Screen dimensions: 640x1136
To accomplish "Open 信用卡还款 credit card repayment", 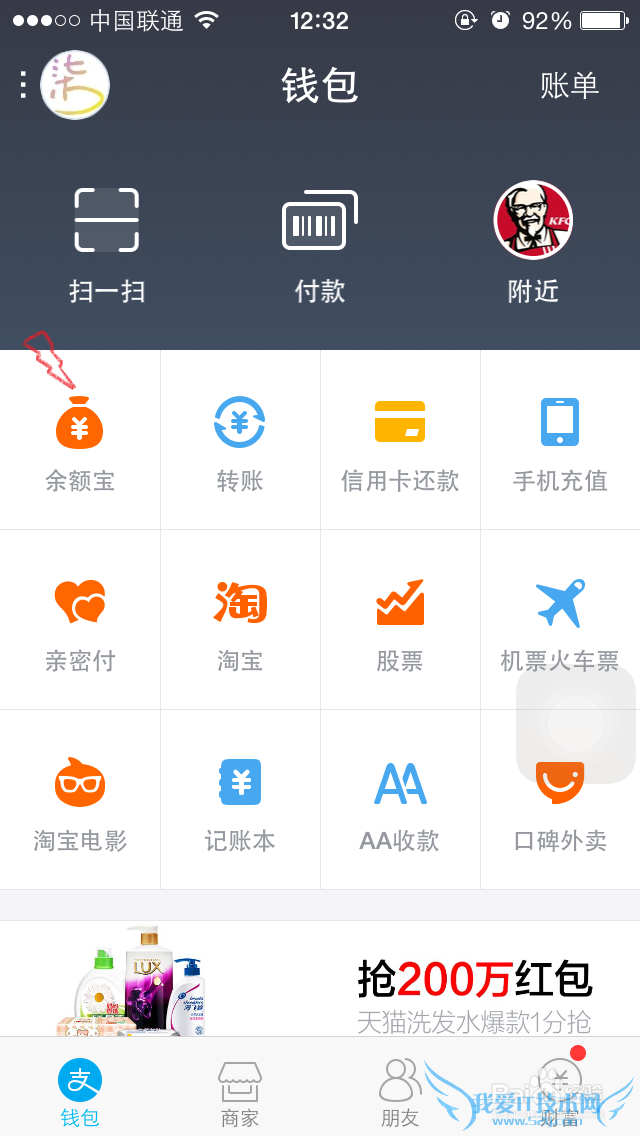I will tap(400, 440).
